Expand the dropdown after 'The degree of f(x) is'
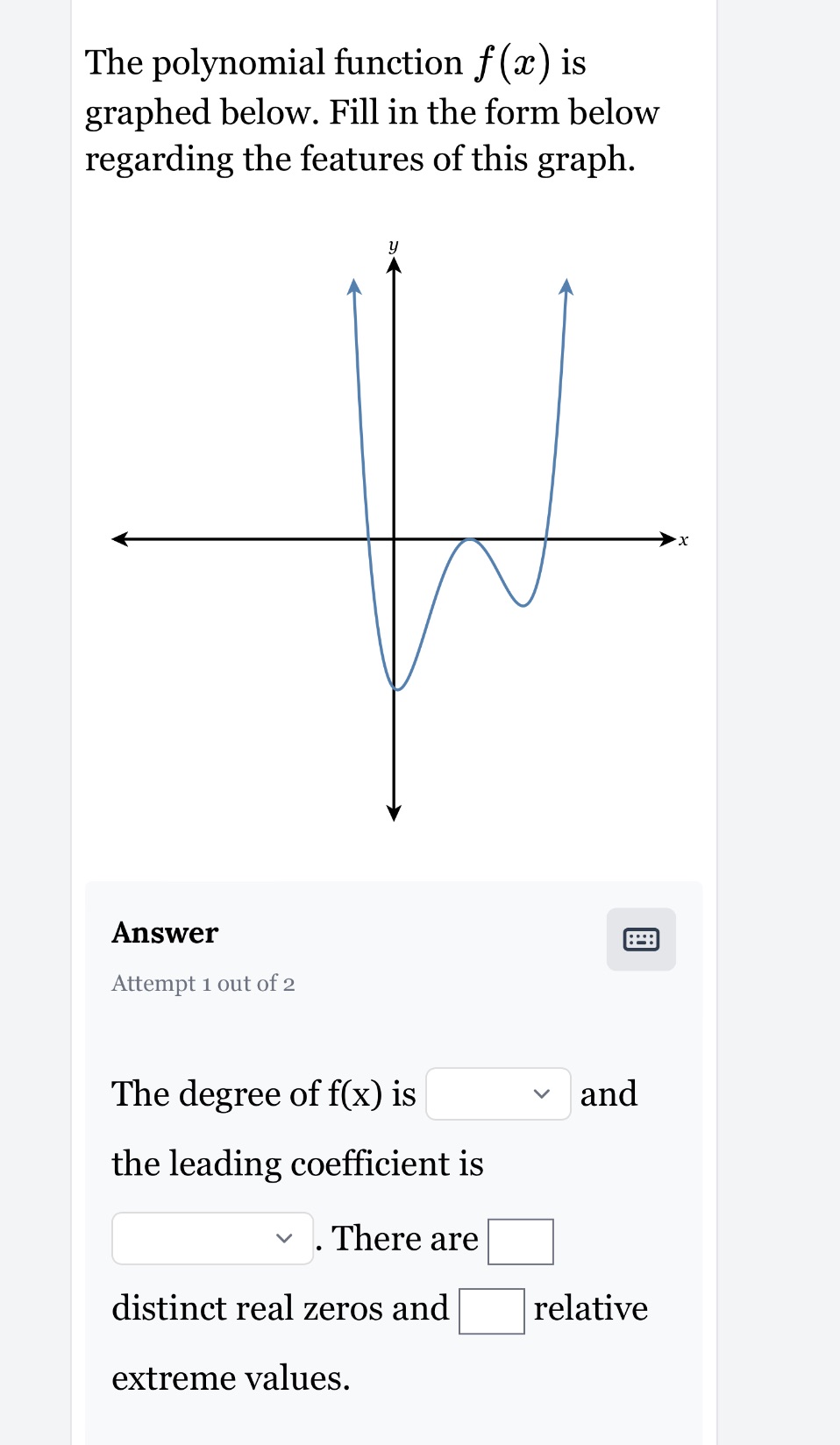 click(497, 1093)
